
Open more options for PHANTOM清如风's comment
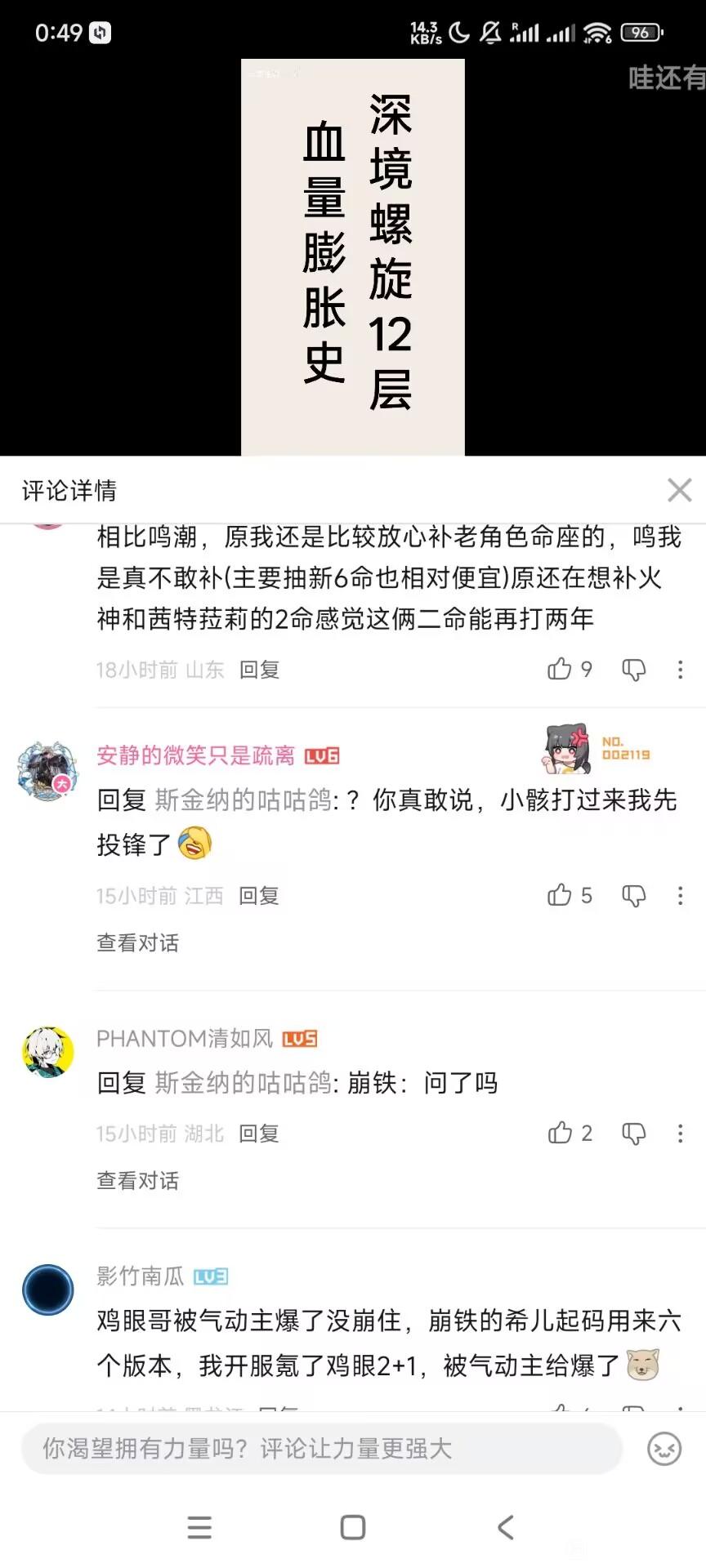point(680,1134)
